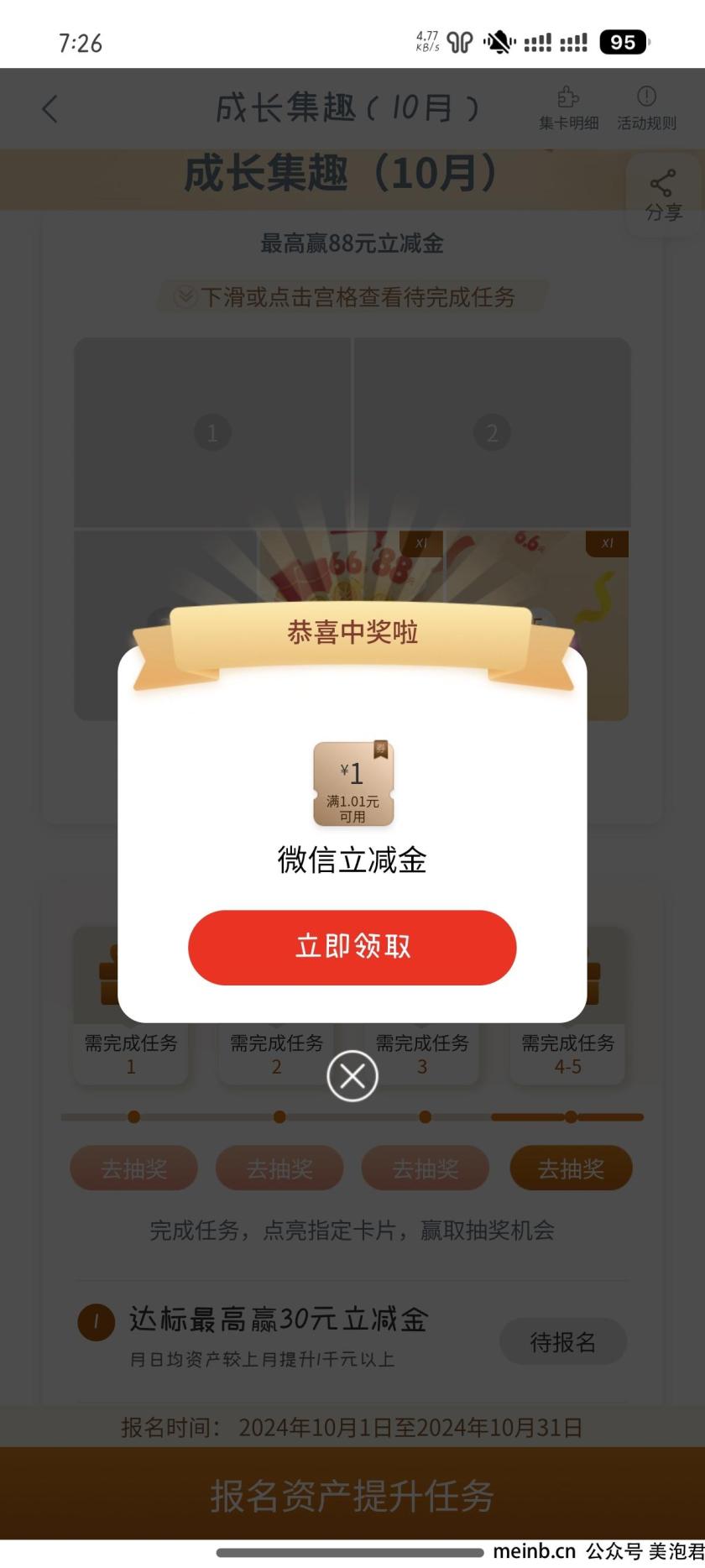Dismiss the prize dialog with X
The width and height of the screenshot is (705, 1568).
tap(352, 1076)
